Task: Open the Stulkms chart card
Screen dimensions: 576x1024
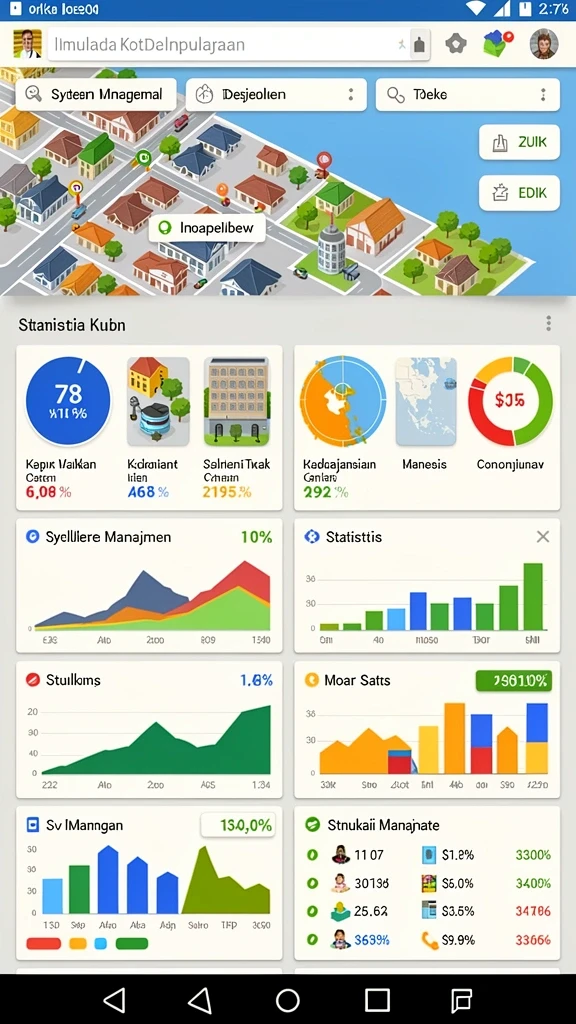Action: [x=150, y=729]
